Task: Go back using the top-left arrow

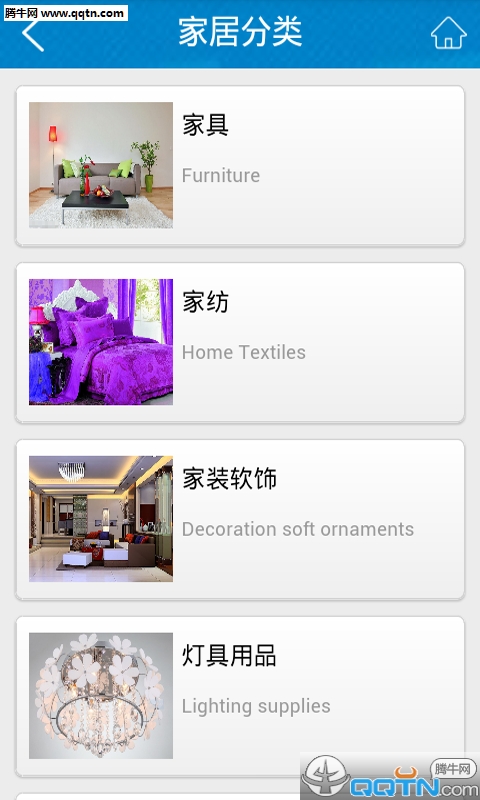Action: coord(33,35)
